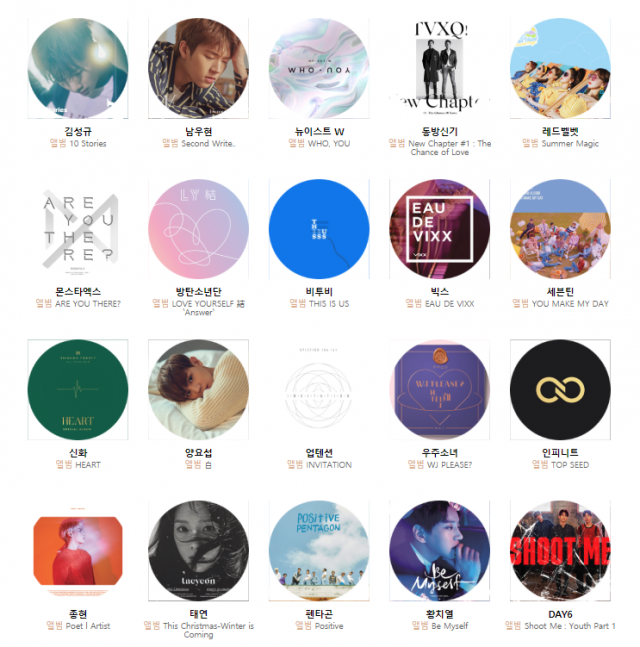The width and height of the screenshot is (640, 647).
Task: Select 남우현 Second Write album
Action: (198, 68)
